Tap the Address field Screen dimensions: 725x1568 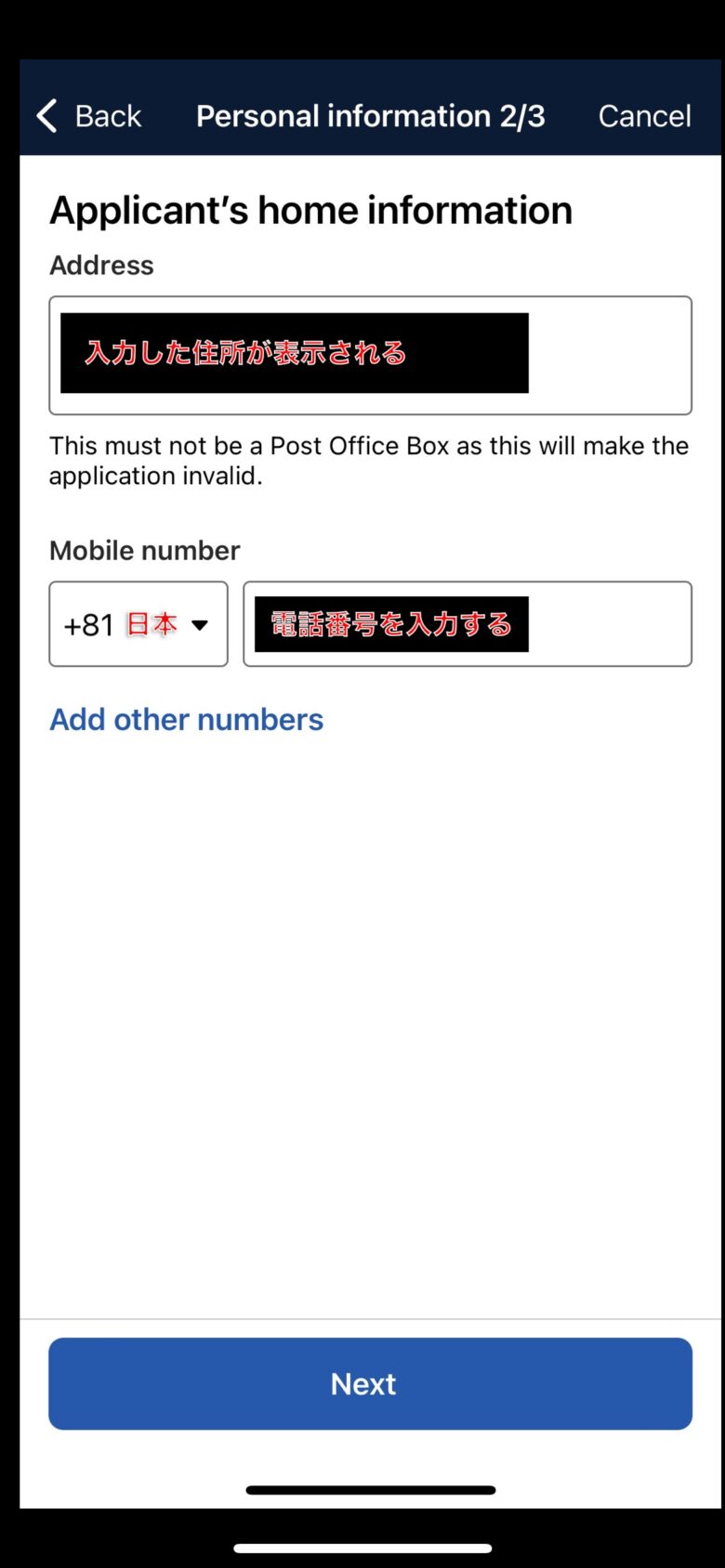pyautogui.click(x=370, y=355)
